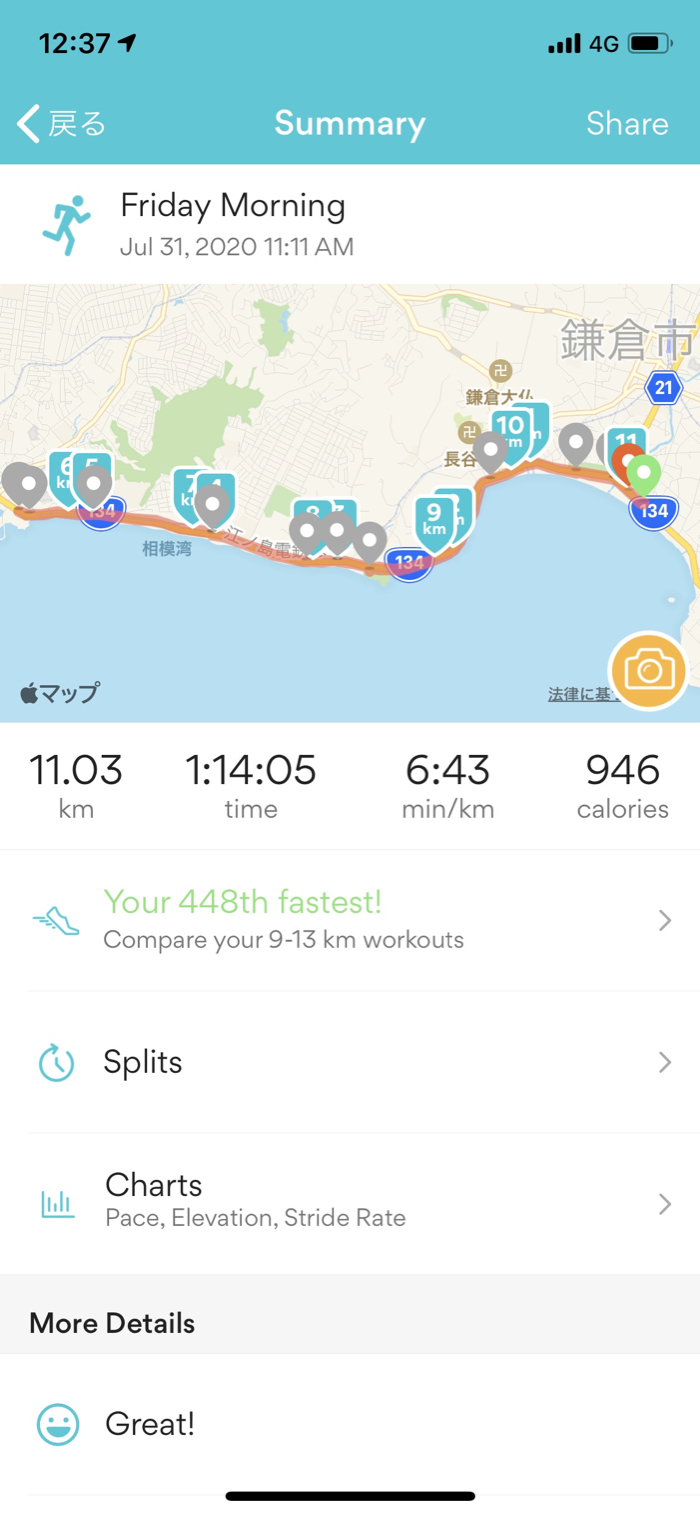700x1516 pixels.
Task: Open the Great! mood row
Action: [350, 1424]
